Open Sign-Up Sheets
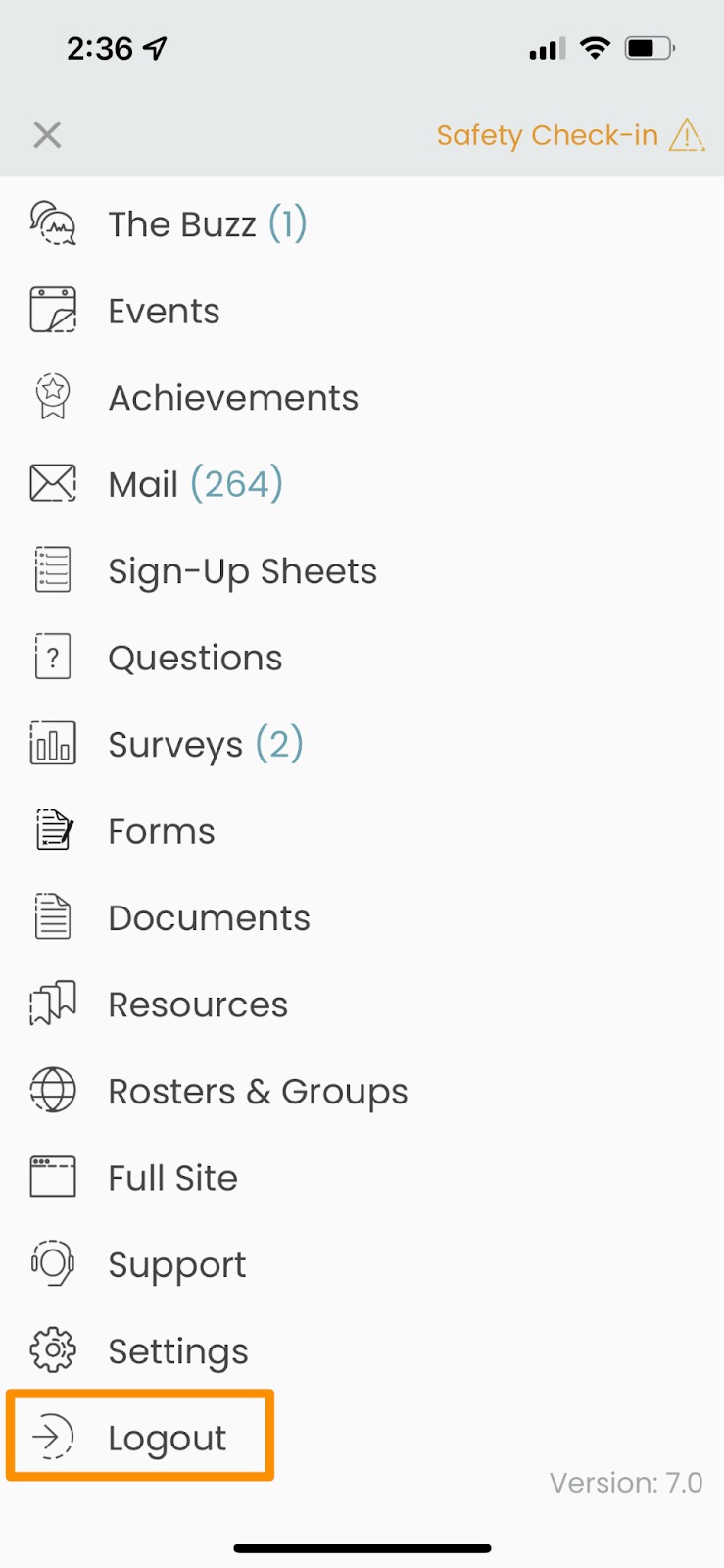This screenshot has width=724, height=1568. tap(362, 571)
